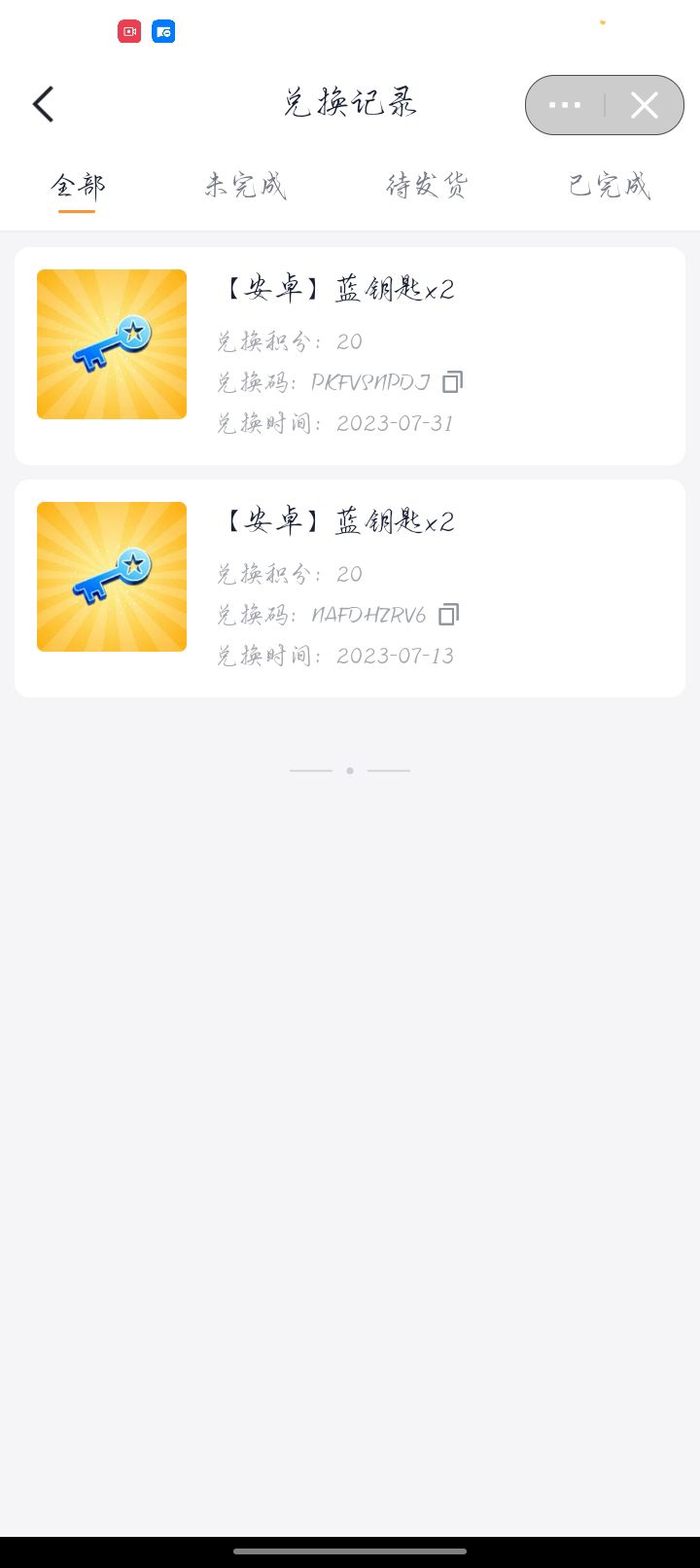The image size is (700, 1568).
Task: Open the mini program more options menu
Action: (x=565, y=105)
